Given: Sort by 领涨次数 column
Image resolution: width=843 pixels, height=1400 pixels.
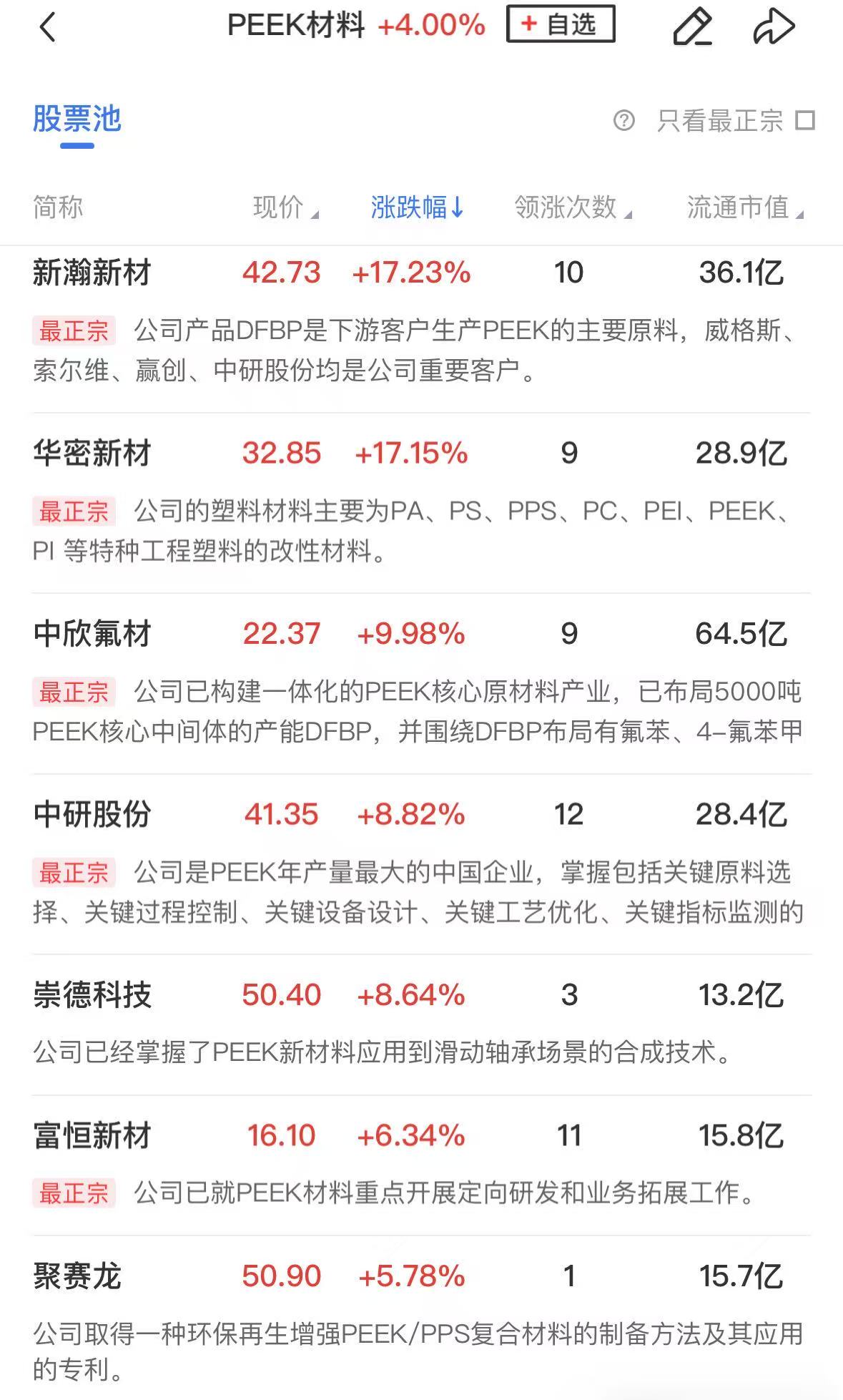Looking at the screenshot, I should coord(573,207).
